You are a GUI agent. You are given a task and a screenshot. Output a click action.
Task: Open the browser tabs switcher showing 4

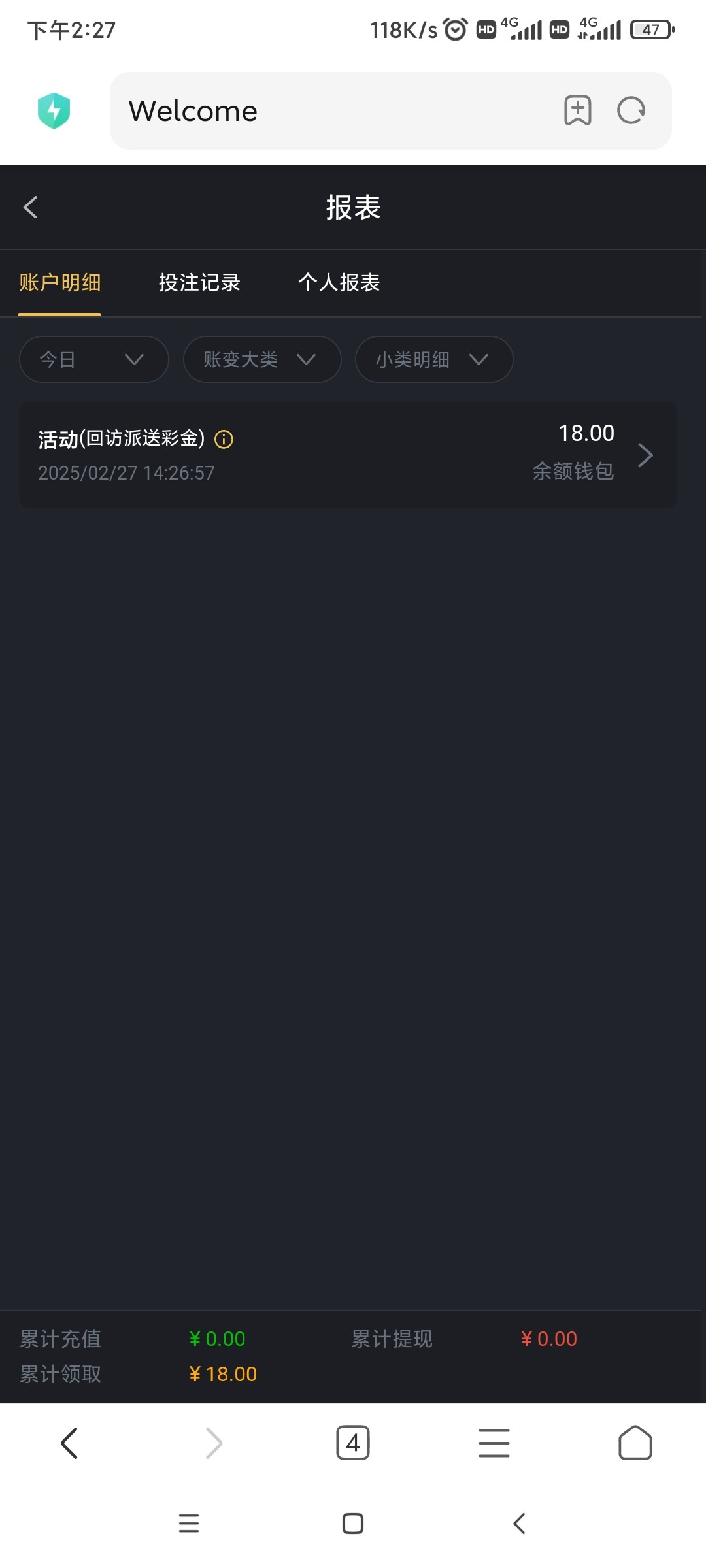(353, 1443)
